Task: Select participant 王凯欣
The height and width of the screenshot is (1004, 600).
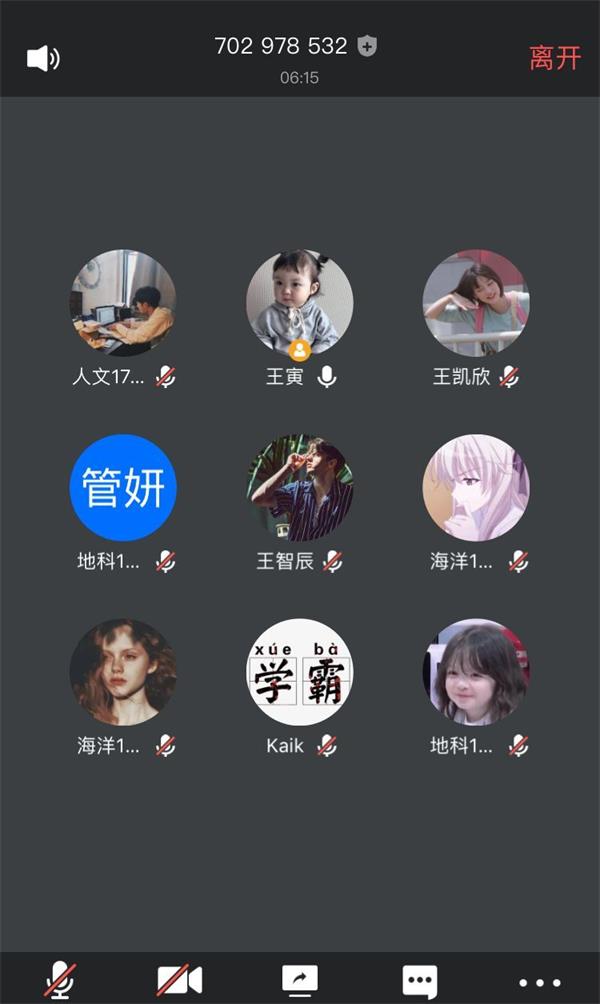Action: coord(476,303)
